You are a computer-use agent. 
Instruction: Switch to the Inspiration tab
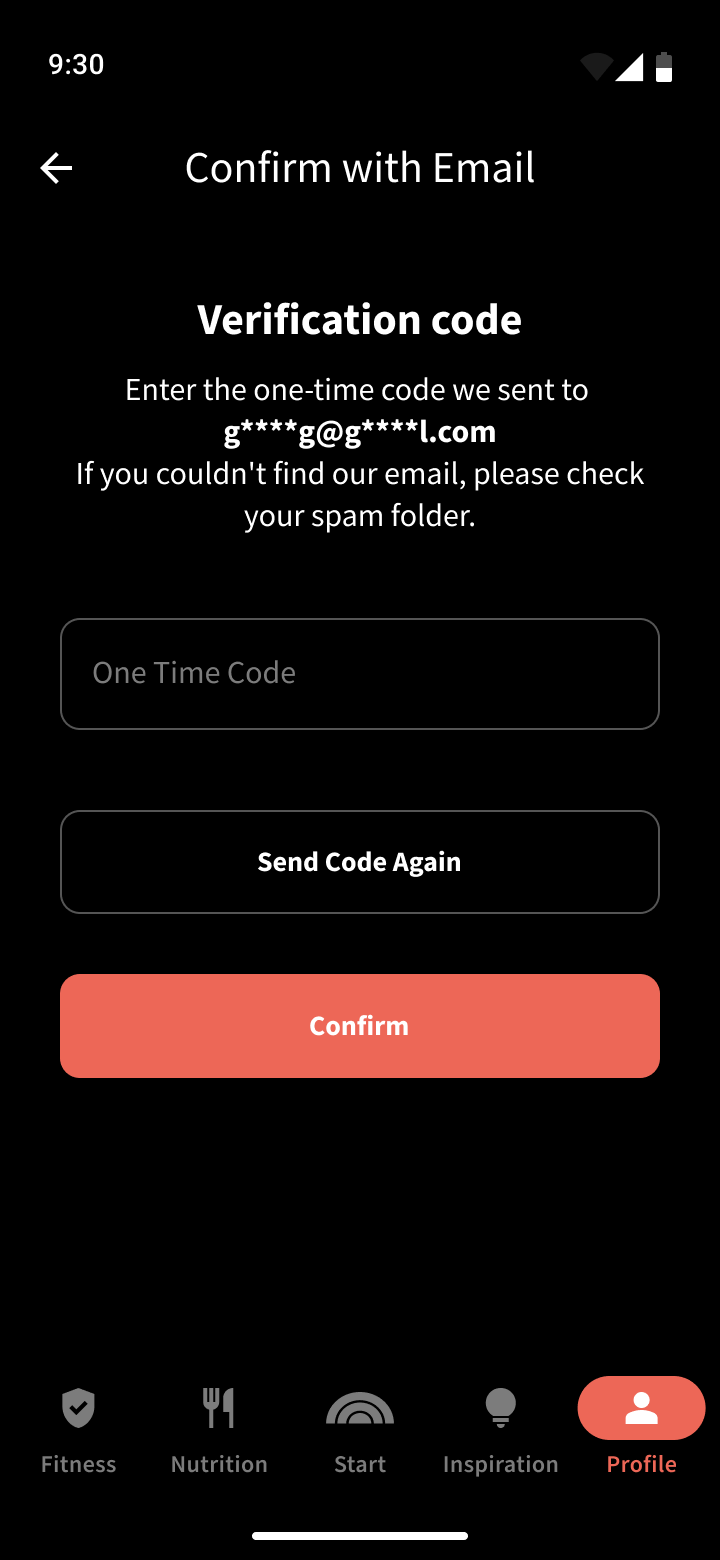500,1430
